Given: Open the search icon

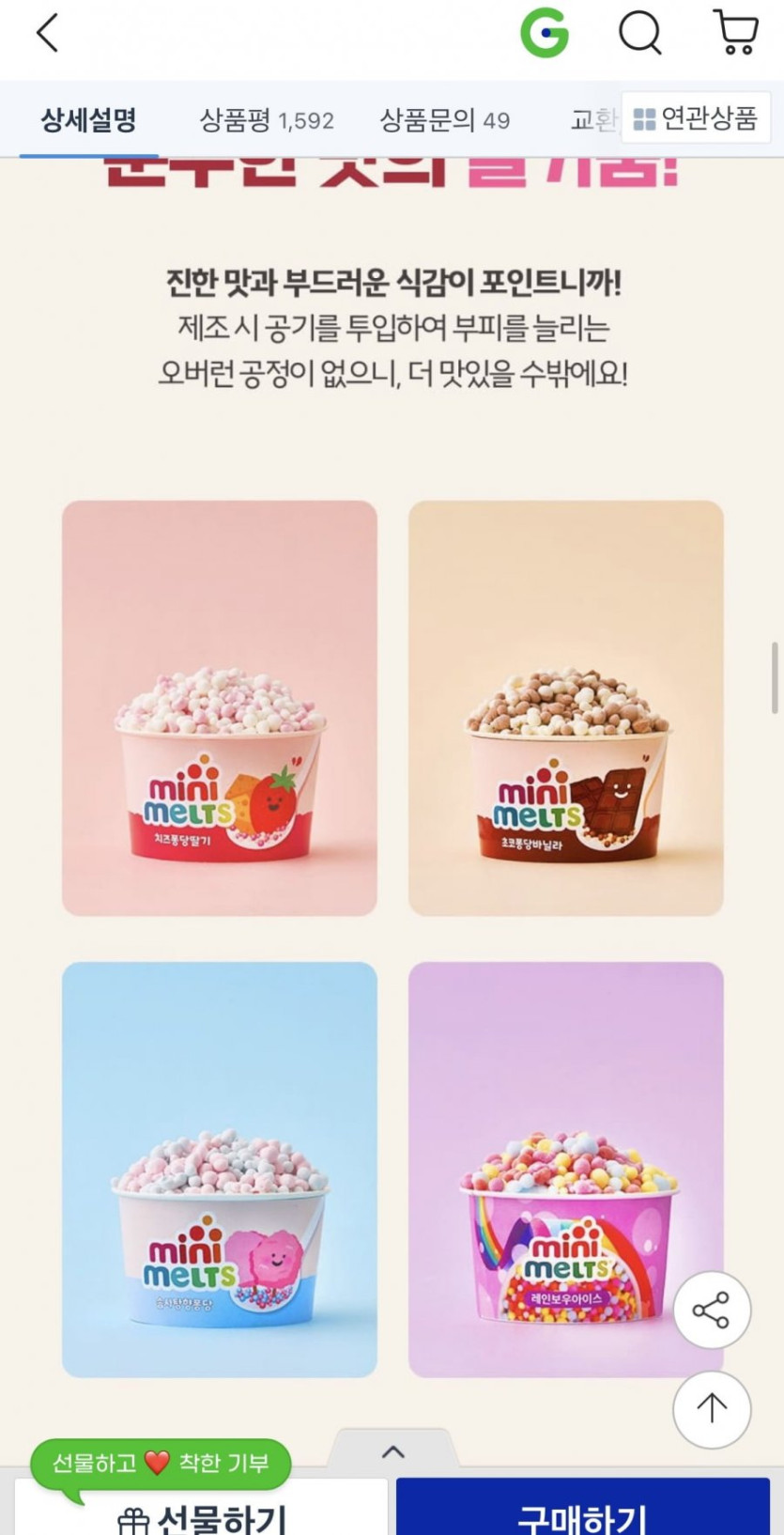Looking at the screenshot, I should (x=640, y=34).
